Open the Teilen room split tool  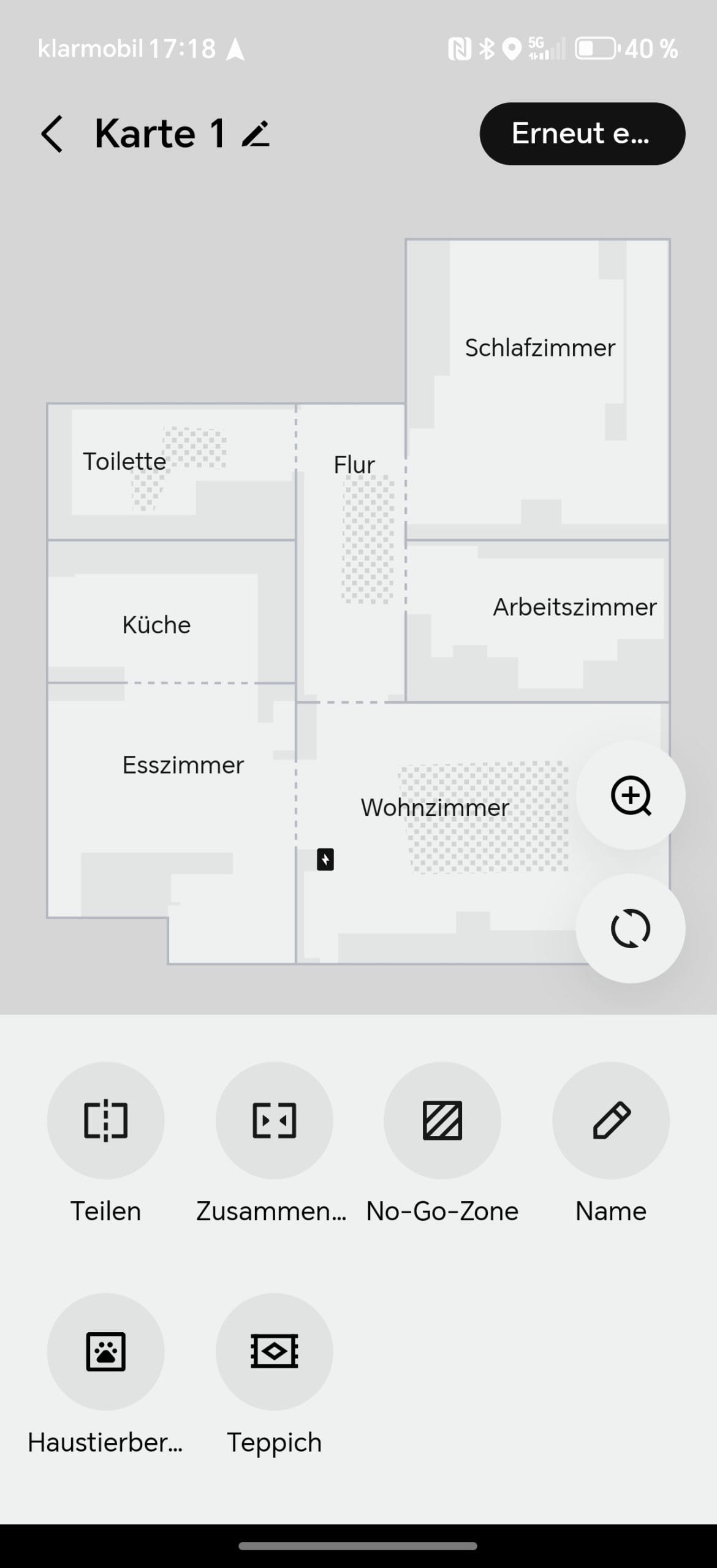coord(105,1120)
